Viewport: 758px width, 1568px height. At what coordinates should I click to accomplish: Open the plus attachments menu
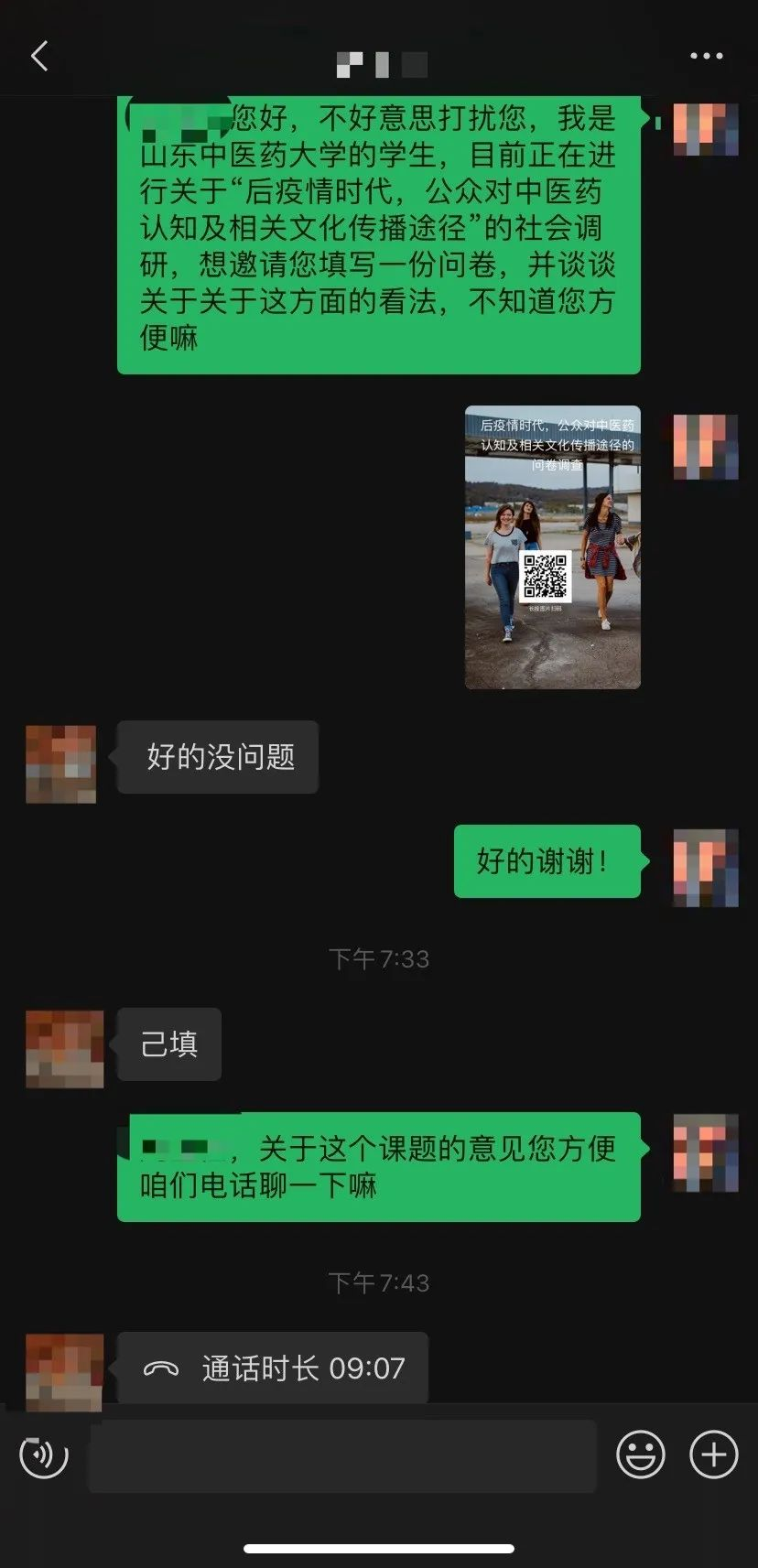coord(713,1454)
